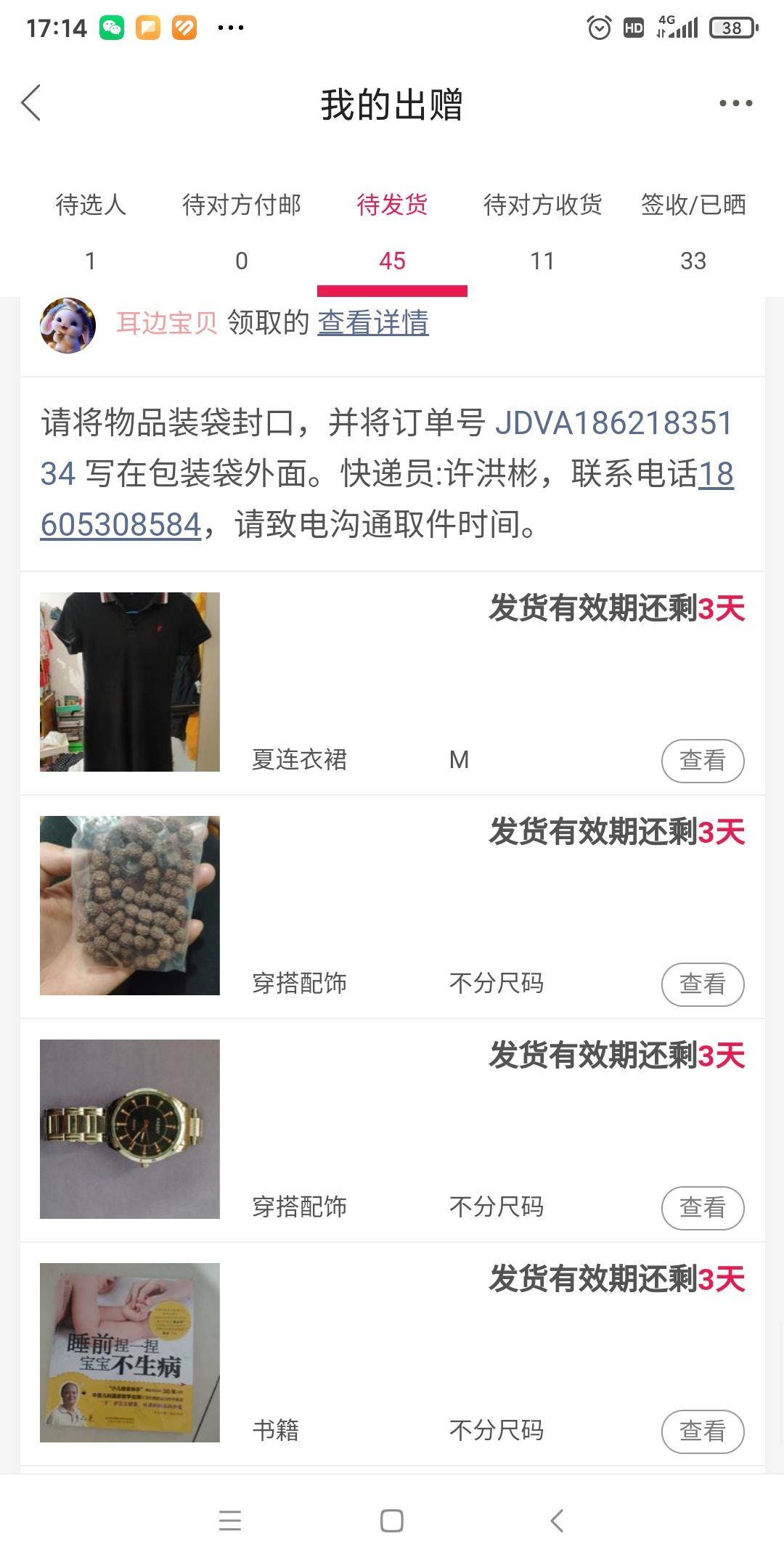Tap the system home button
784x1568 pixels.
[x=392, y=1520]
